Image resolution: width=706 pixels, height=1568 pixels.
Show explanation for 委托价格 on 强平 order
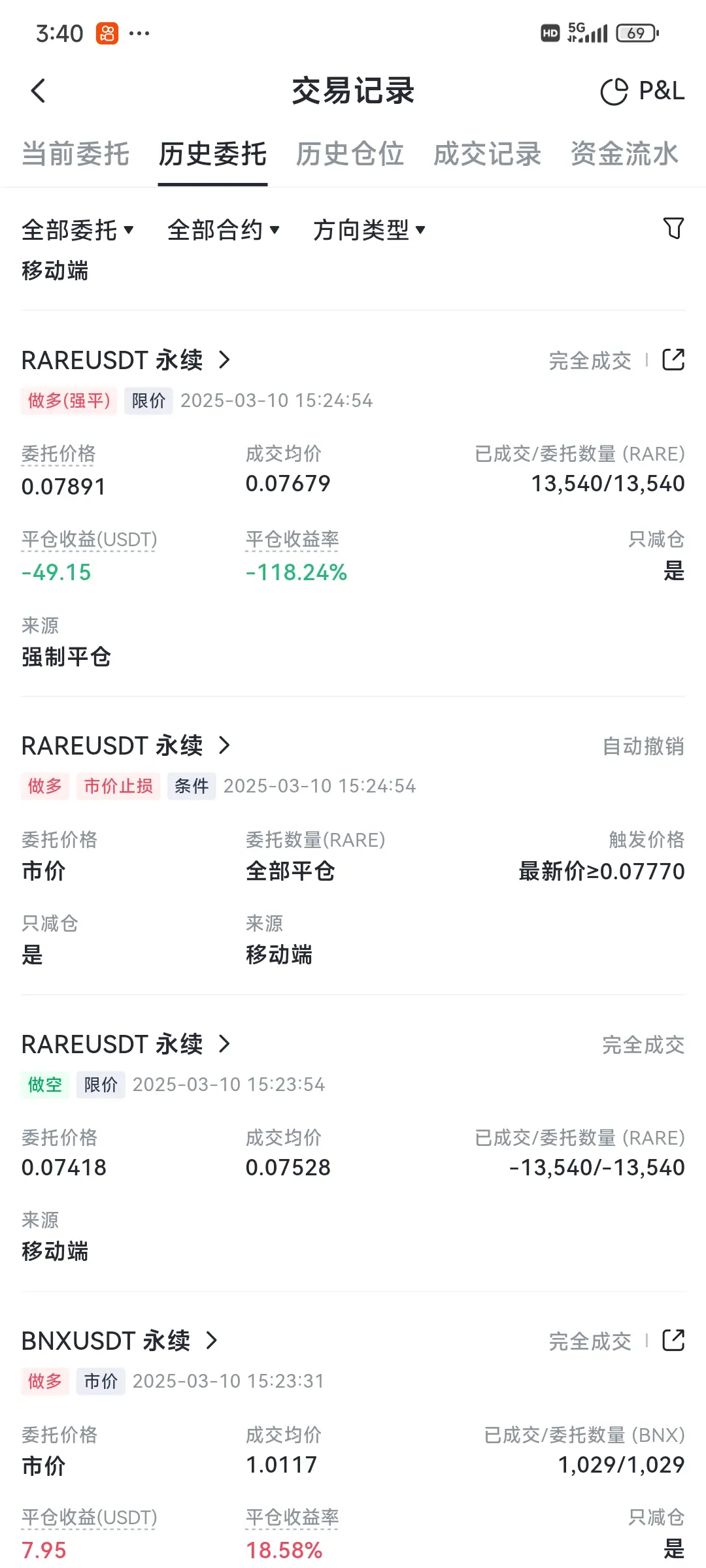(x=58, y=454)
